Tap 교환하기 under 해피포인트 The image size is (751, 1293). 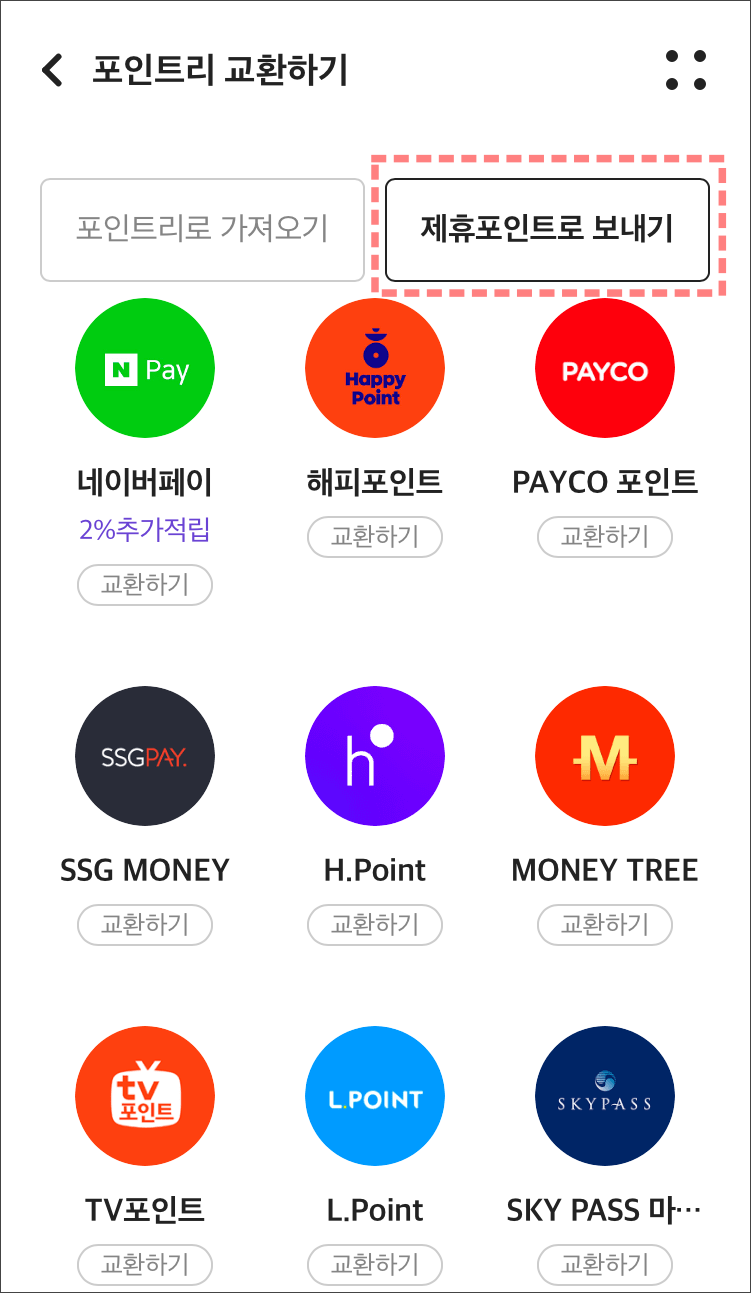(375, 537)
